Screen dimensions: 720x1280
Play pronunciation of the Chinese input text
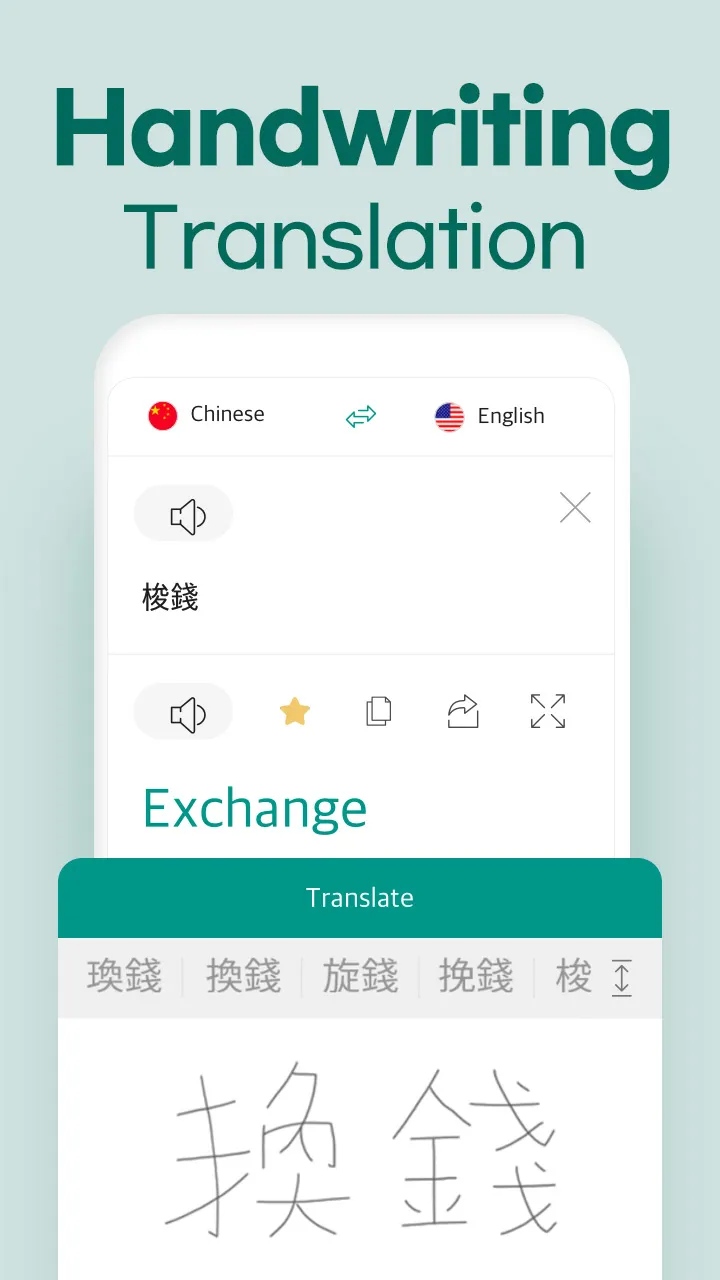(x=184, y=513)
